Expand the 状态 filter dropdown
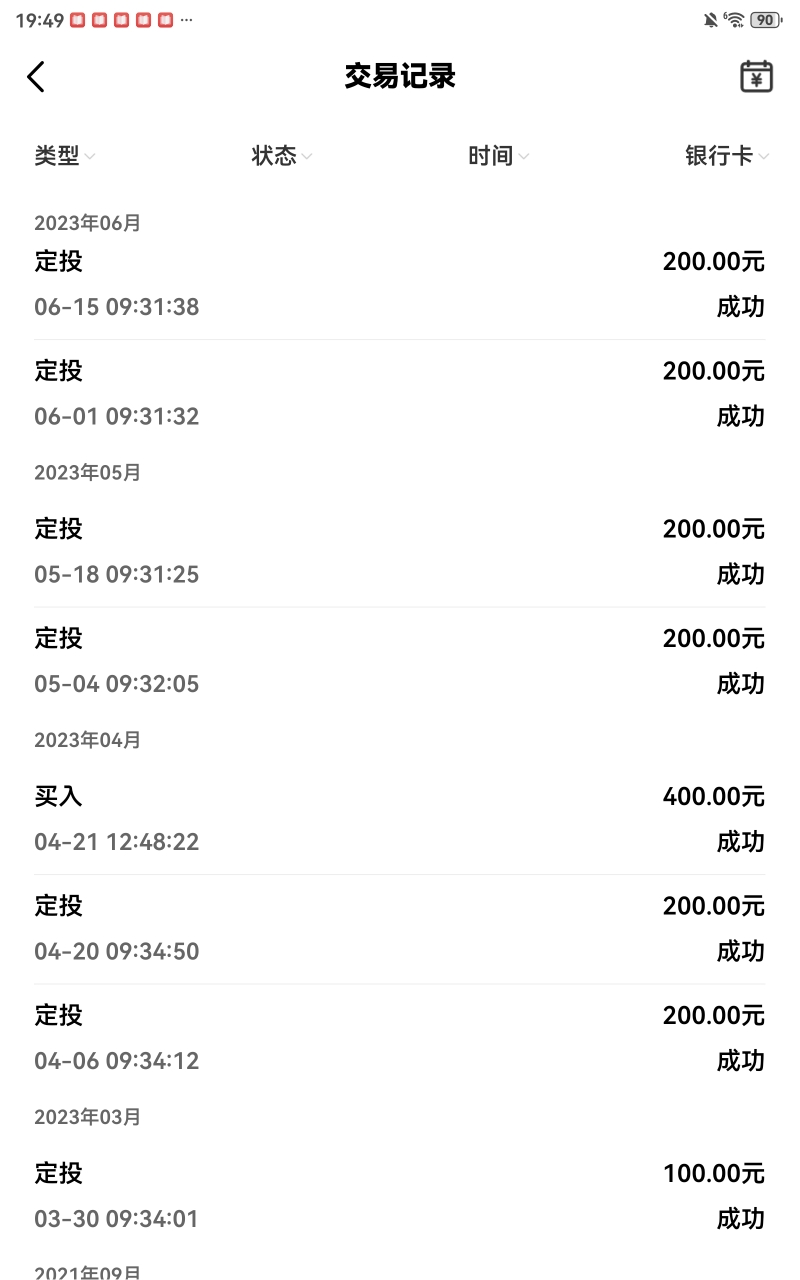This screenshot has width=800, height=1280. (282, 156)
